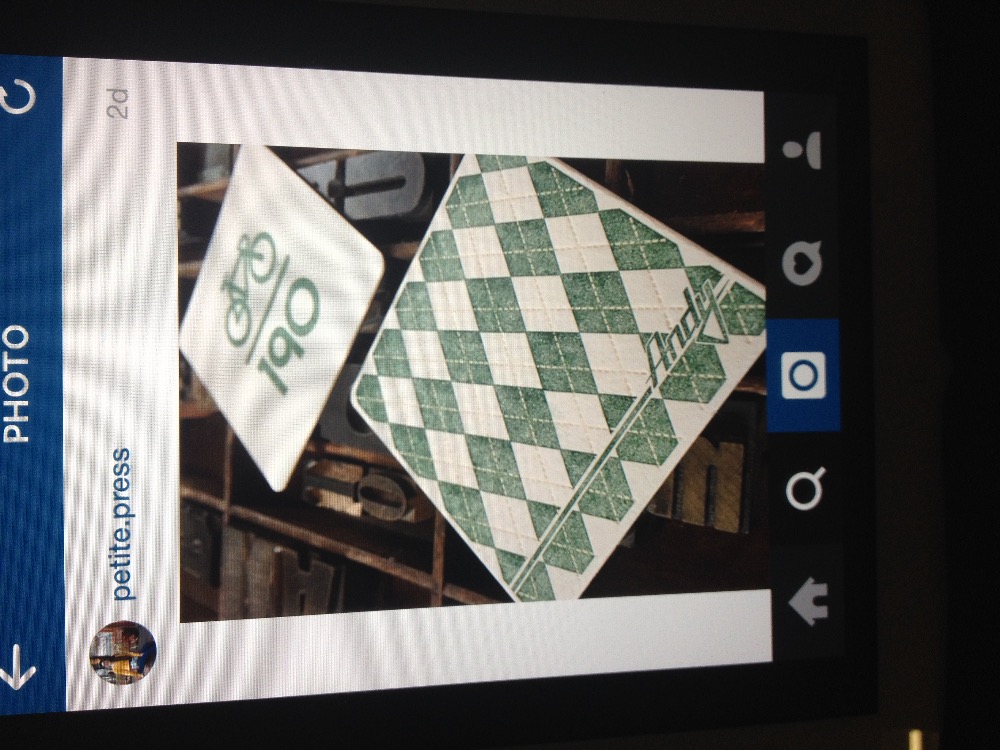Viewport: 1000px width, 750px height.
Task: Tap the petite.press avatar picture
Action: (122, 652)
